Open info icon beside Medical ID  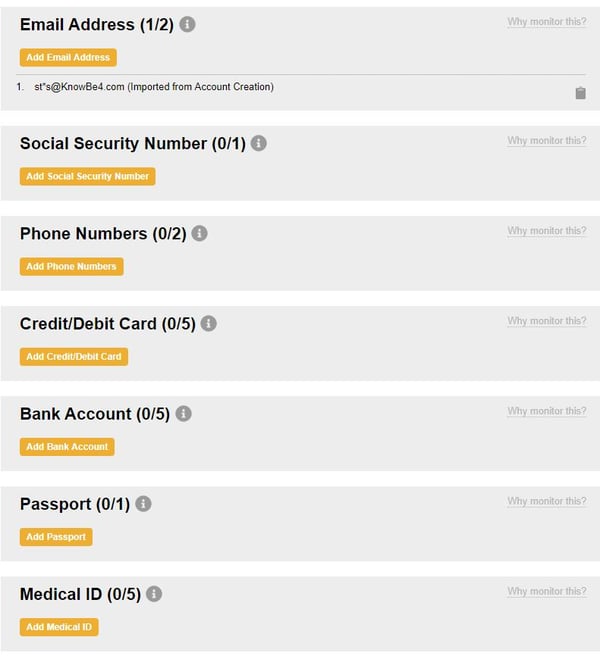154,593
